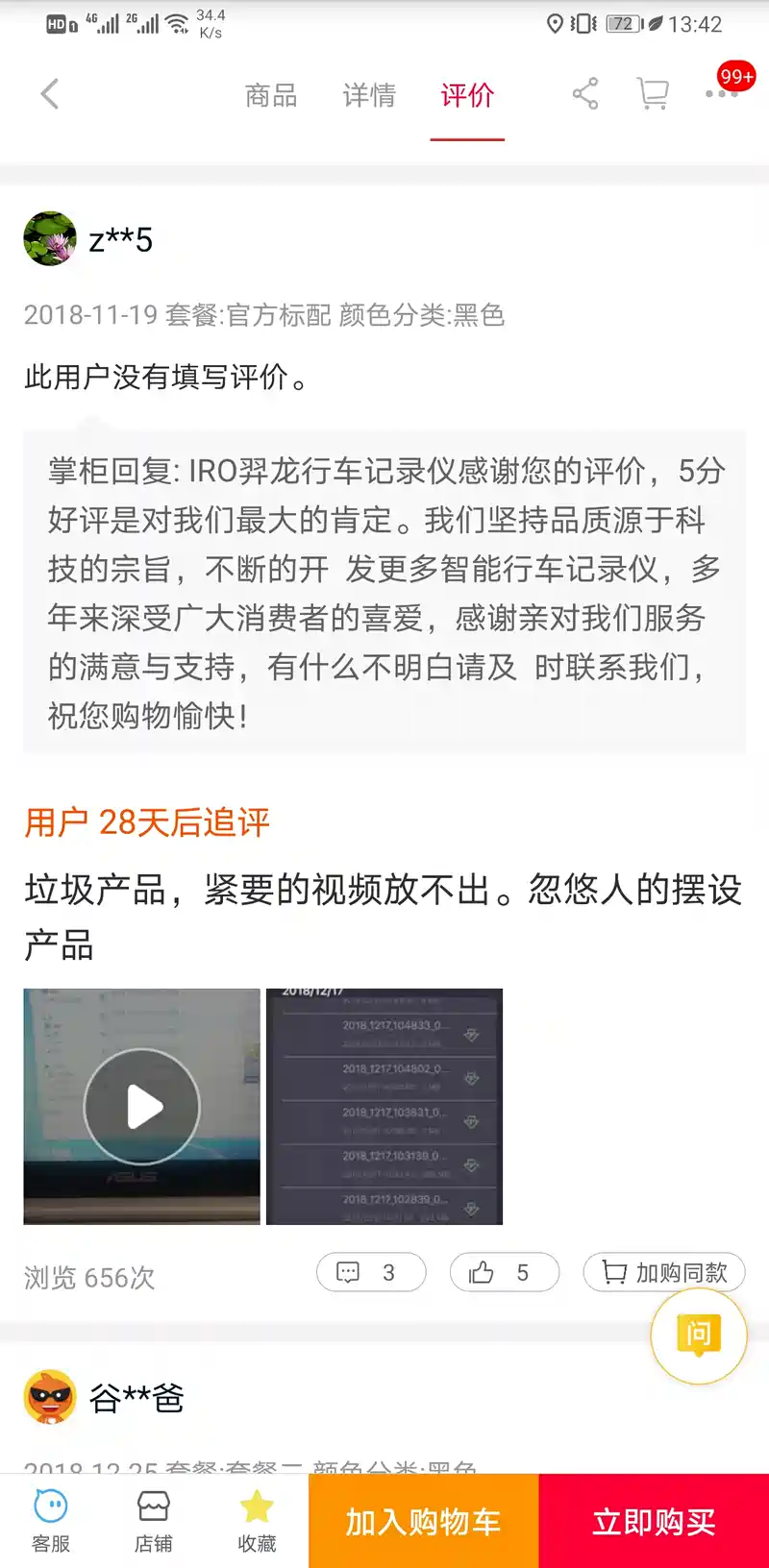
Task: Open reviewer z**5's avatar
Action: click(50, 238)
